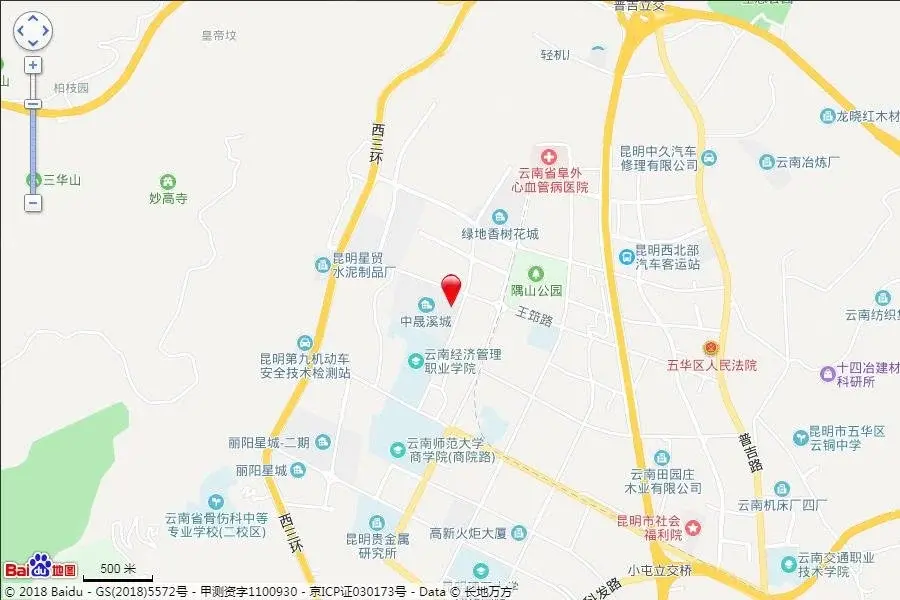Pan the map right with the right arrow
900x600 pixels.
coord(45,31)
